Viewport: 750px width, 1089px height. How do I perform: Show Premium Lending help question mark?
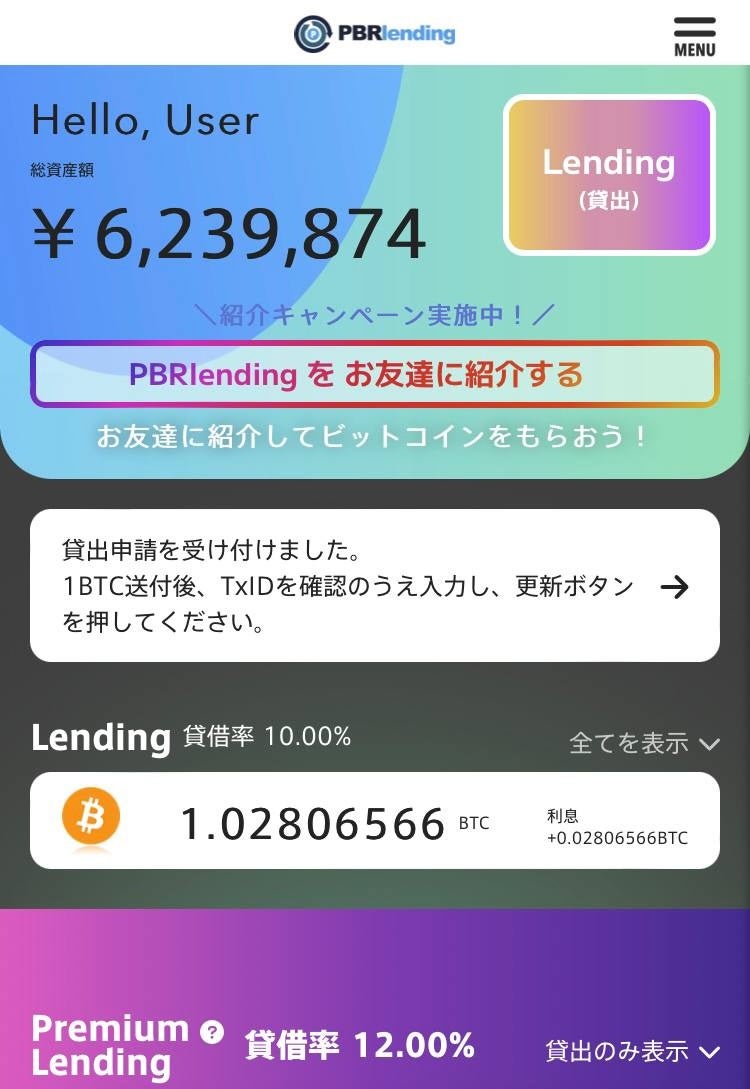click(212, 1033)
